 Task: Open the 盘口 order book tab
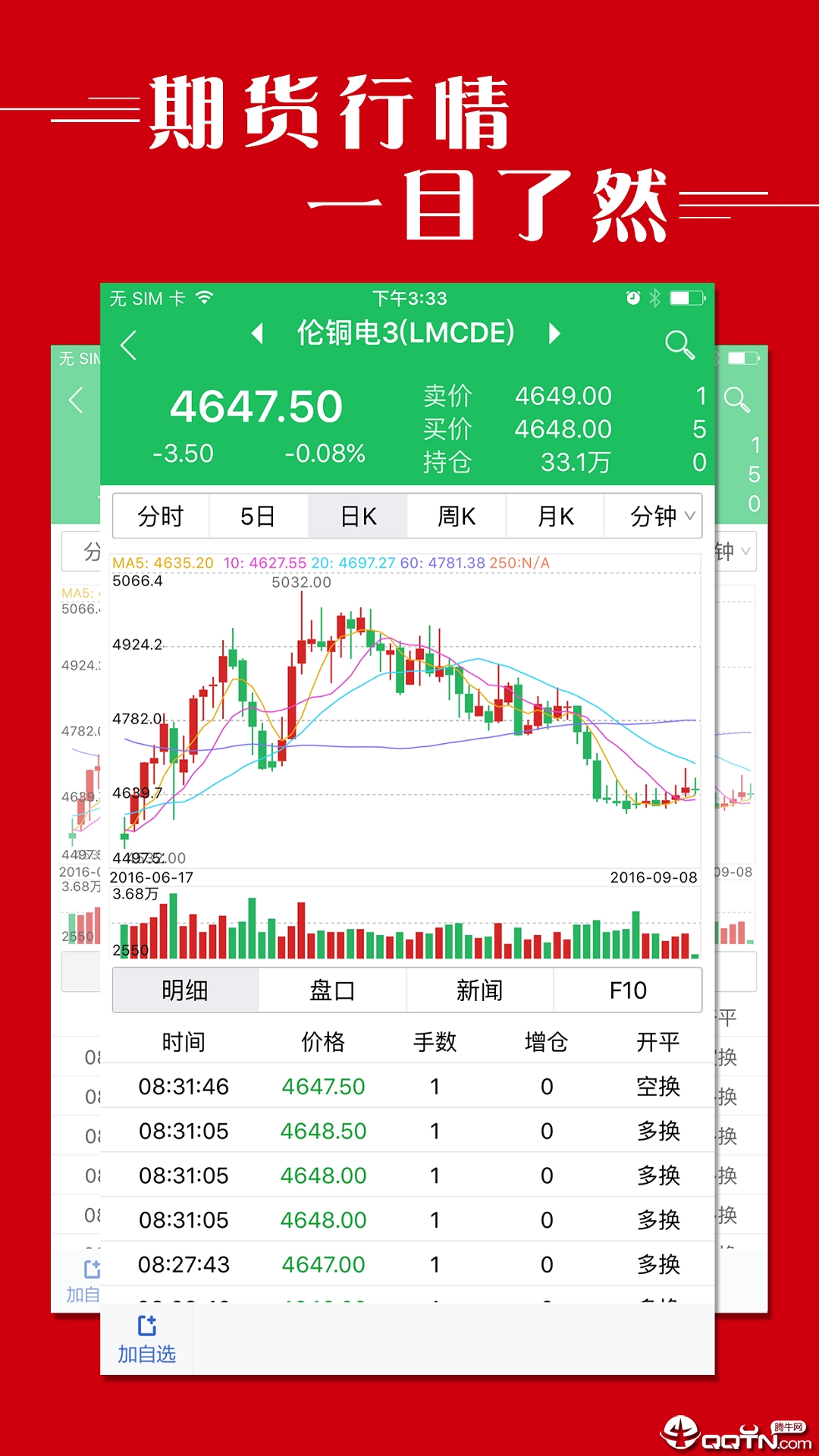point(331,990)
